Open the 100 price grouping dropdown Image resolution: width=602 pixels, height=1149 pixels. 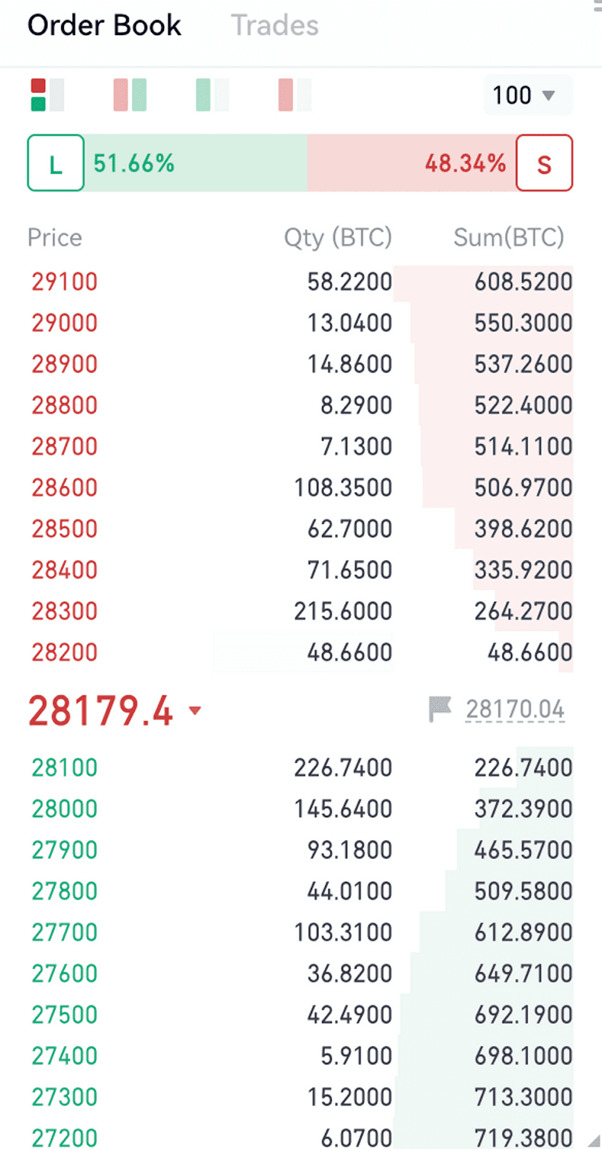click(x=523, y=96)
